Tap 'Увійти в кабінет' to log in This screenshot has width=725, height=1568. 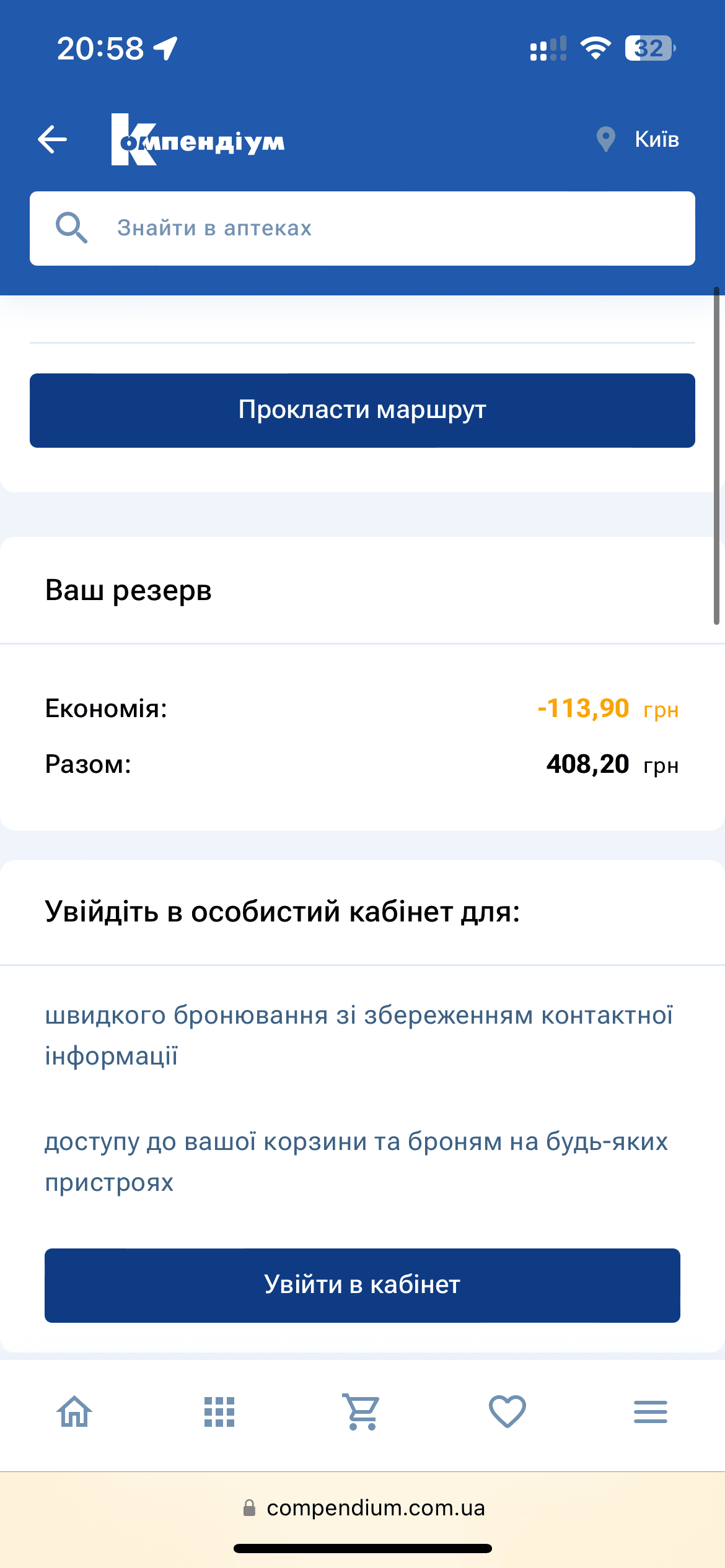[x=362, y=1286]
